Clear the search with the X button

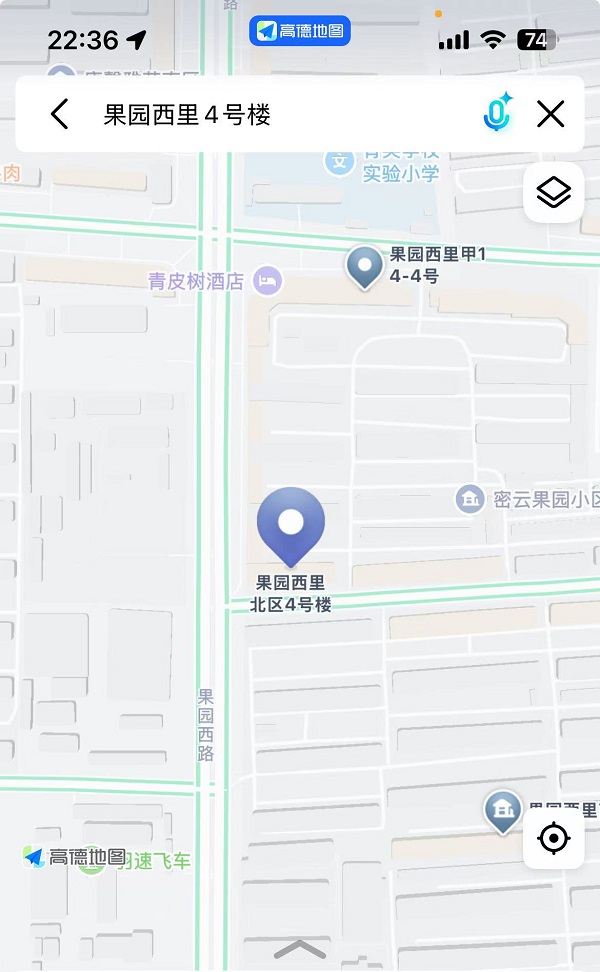click(x=550, y=114)
